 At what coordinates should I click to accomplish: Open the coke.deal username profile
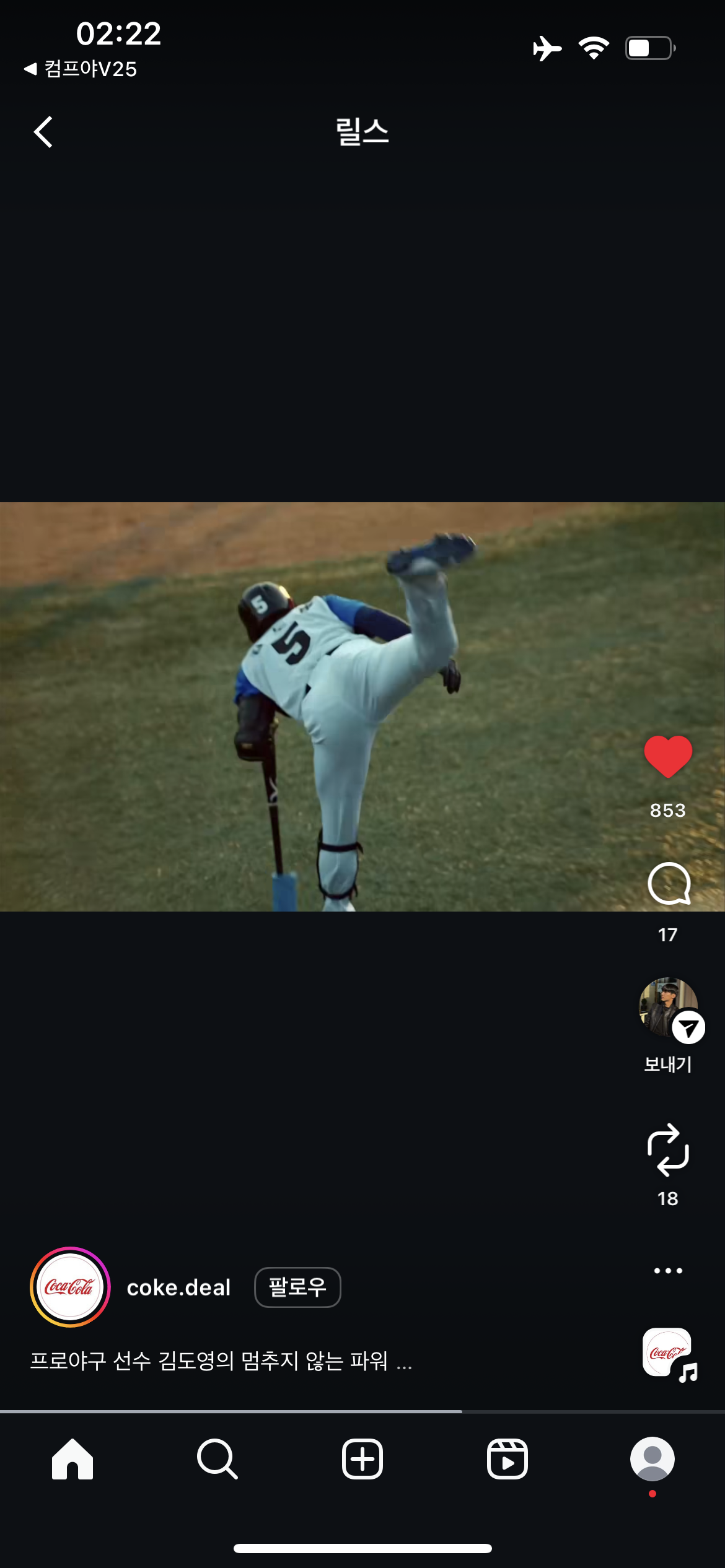click(x=178, y=1288)
